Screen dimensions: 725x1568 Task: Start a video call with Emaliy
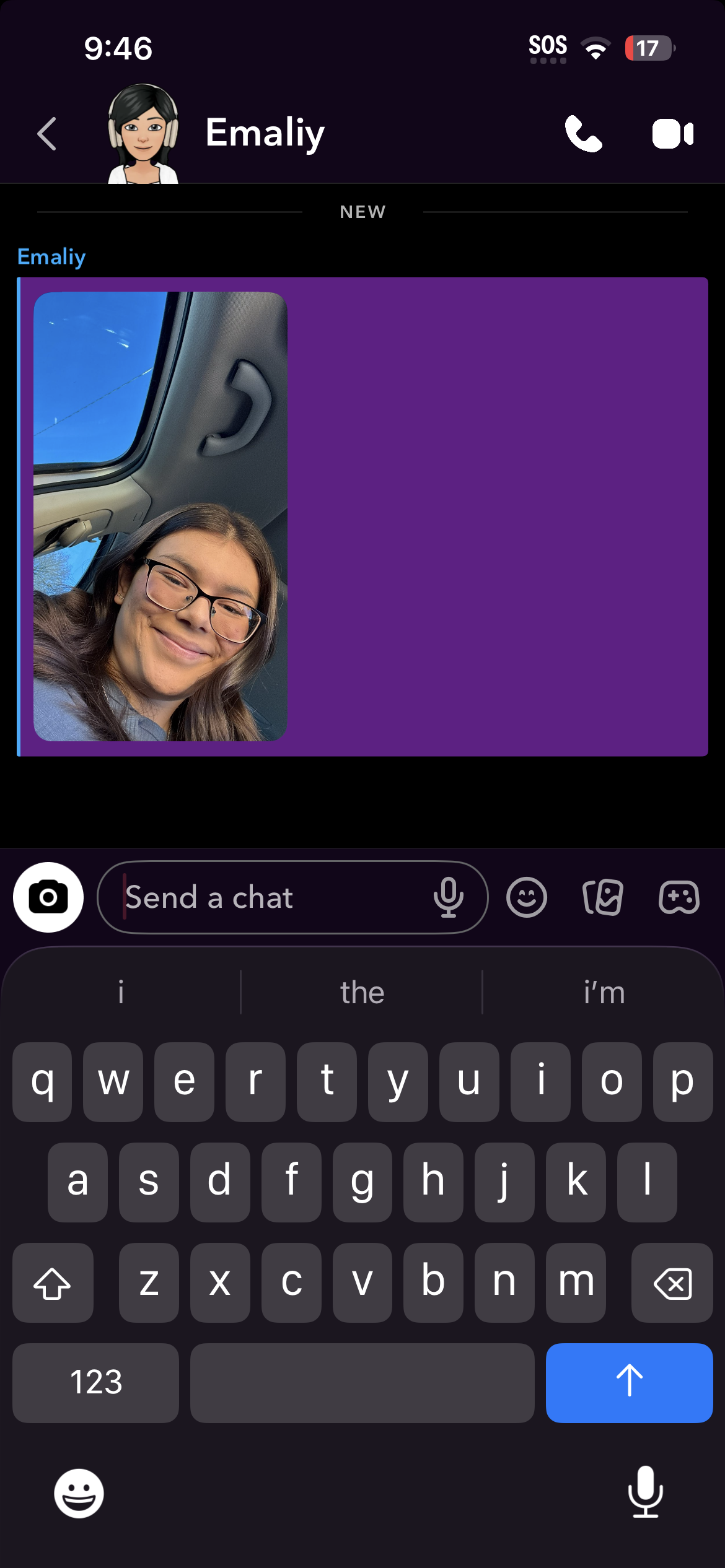(x=672, y=134)
